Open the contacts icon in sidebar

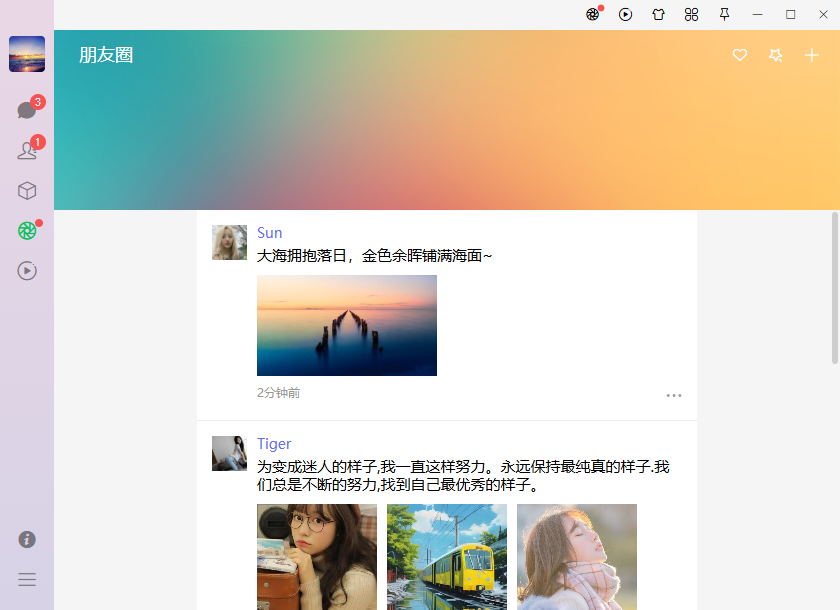27,151
